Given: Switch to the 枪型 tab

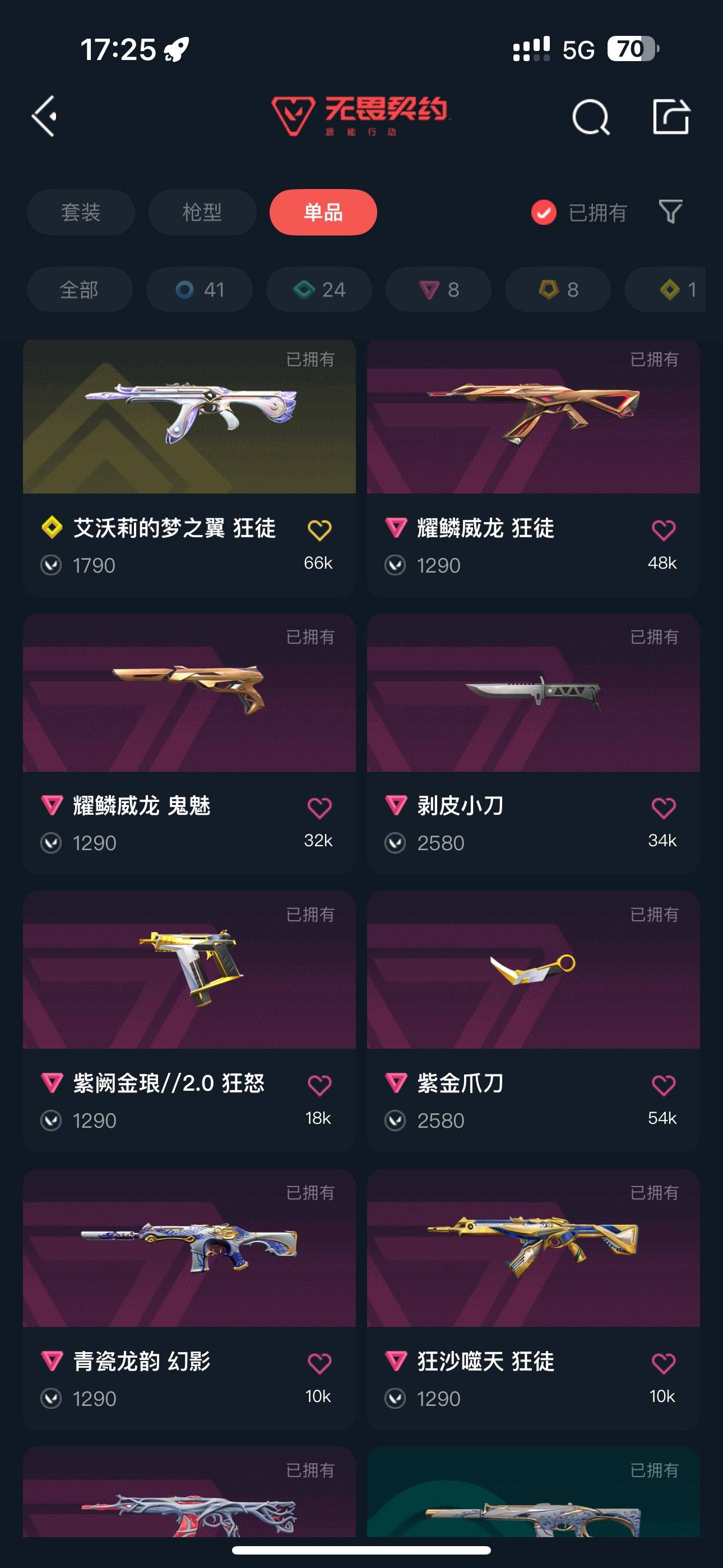Looking at the screenshot, I should pos(201,213).
